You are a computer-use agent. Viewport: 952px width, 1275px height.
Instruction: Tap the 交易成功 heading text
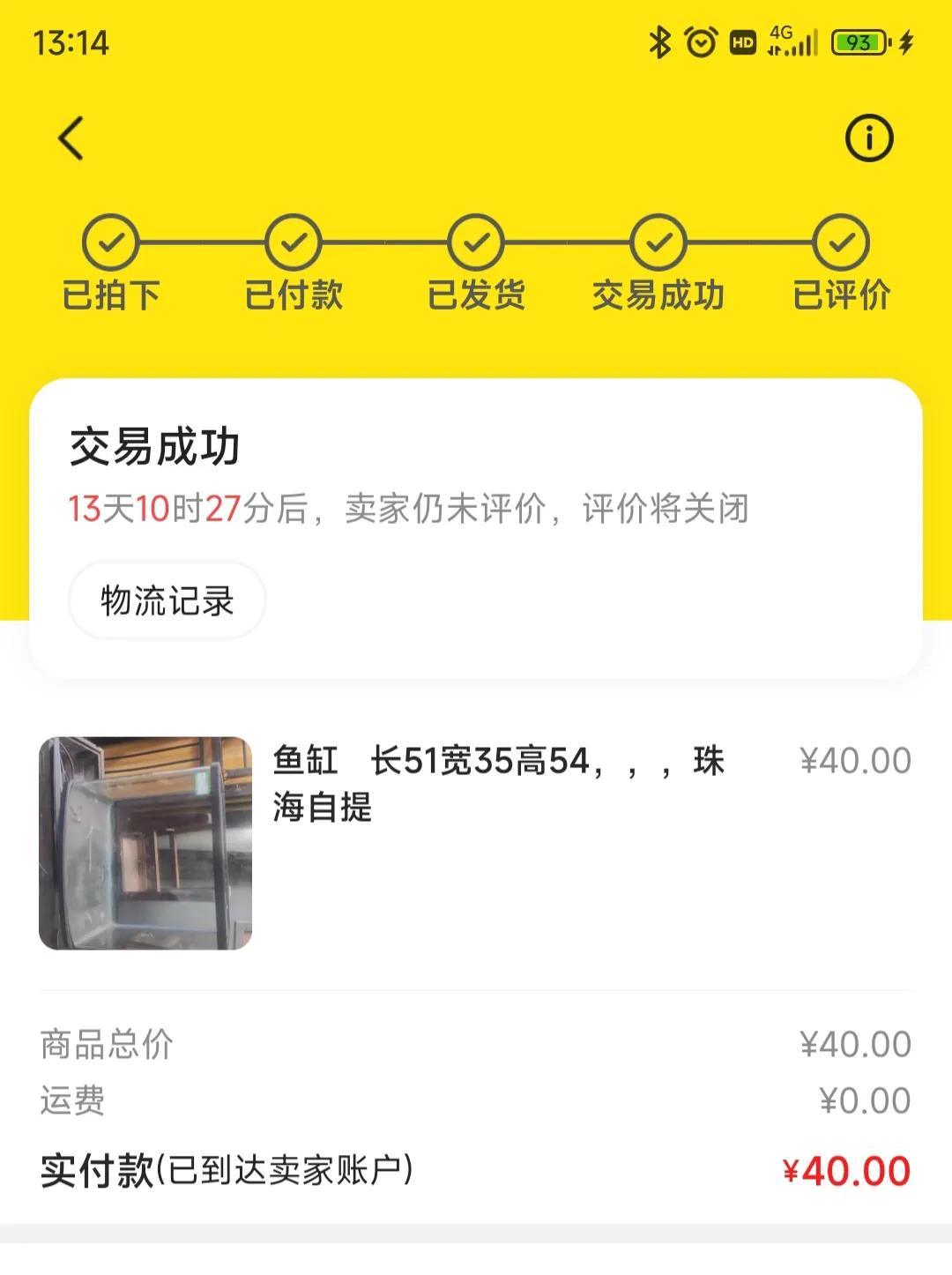click(155, 447)
